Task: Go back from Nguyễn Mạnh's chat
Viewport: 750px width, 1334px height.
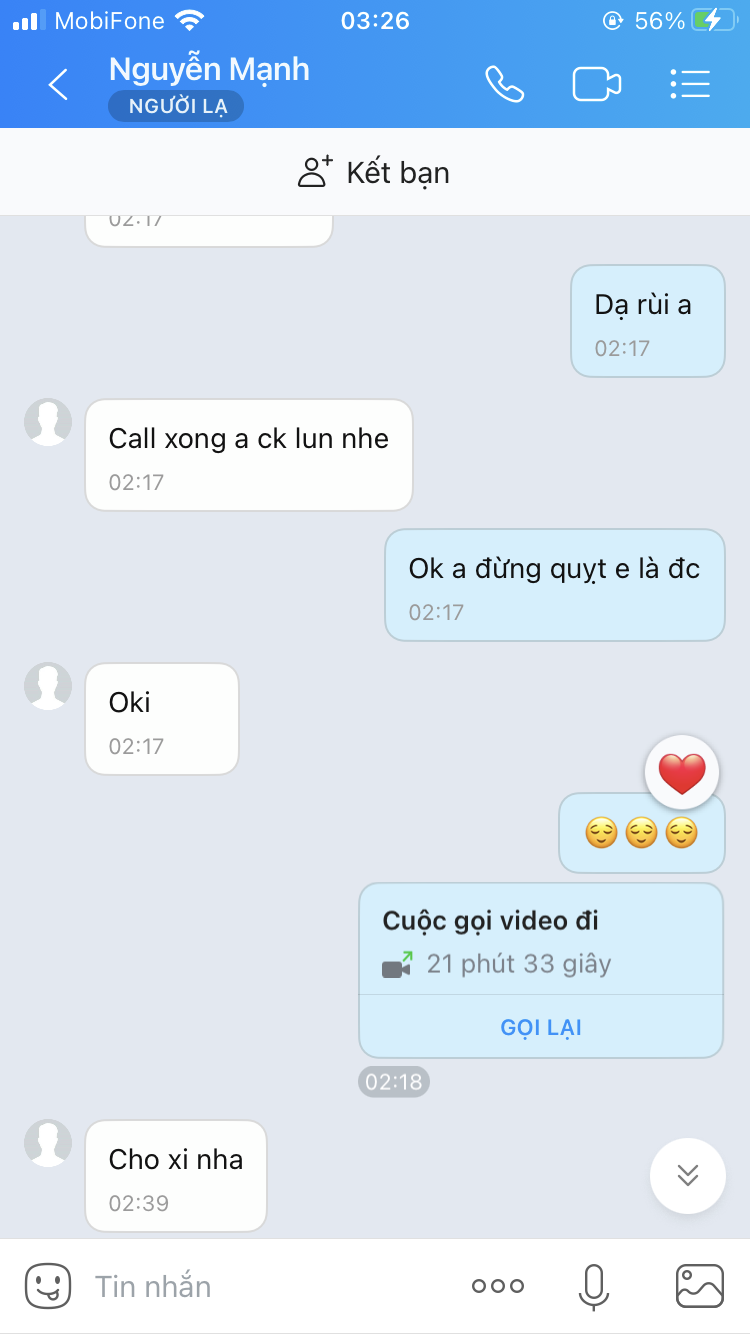Action: 58,85
